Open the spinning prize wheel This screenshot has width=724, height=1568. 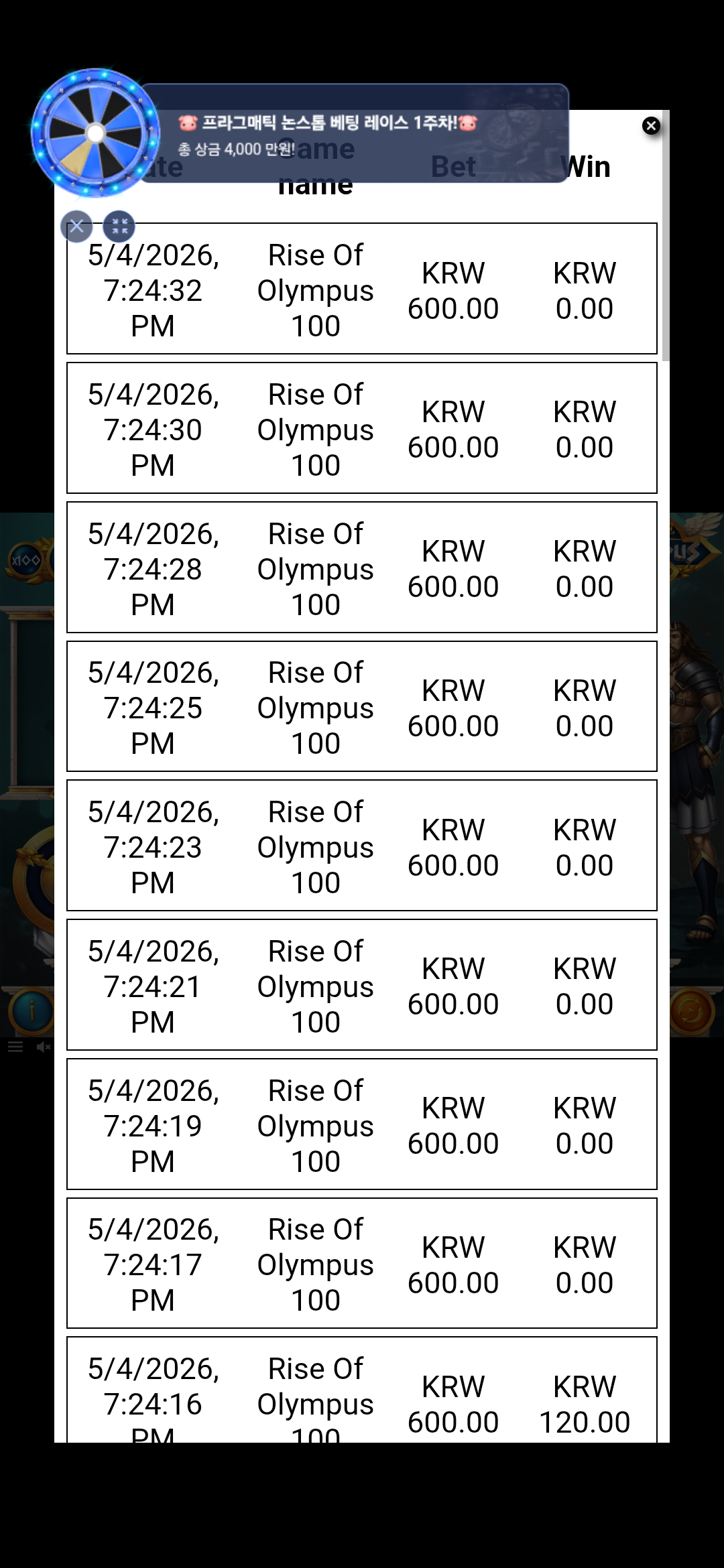click(96, 133)
